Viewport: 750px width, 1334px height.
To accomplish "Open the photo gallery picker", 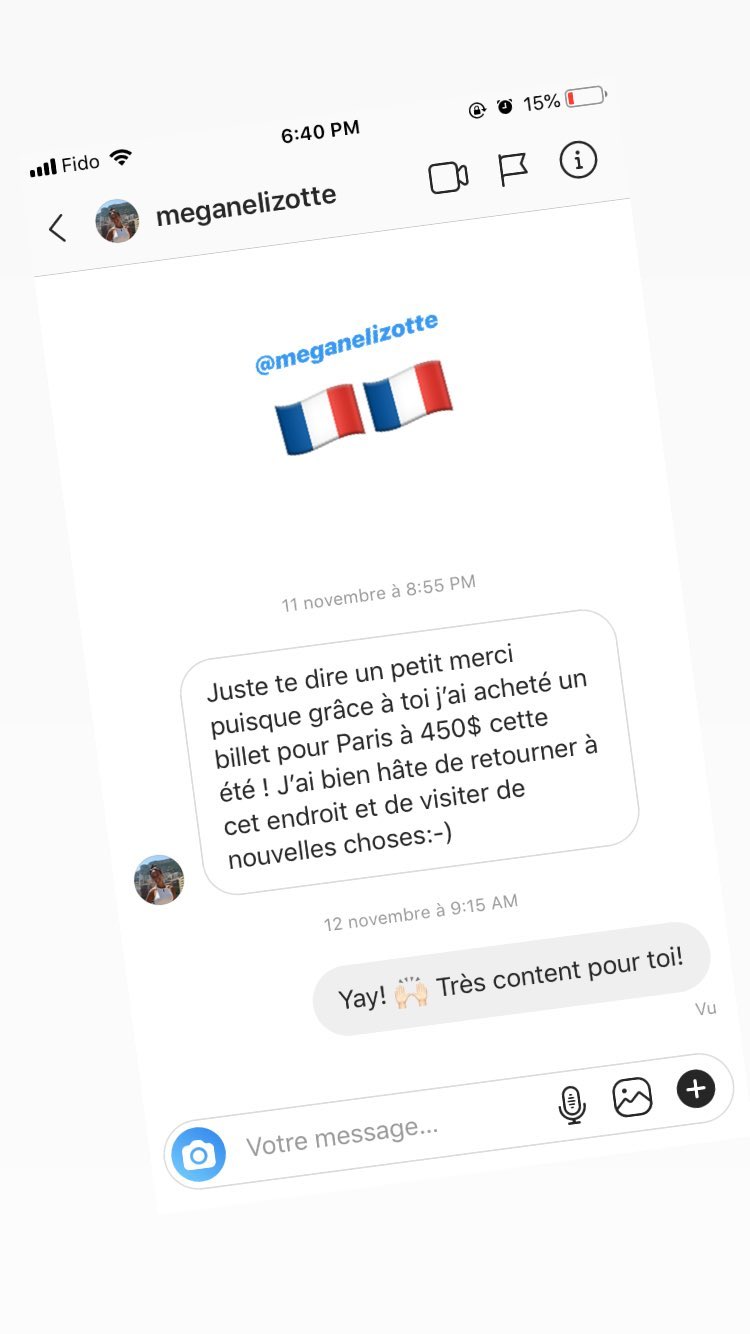I will click(x=633, y=1096).
